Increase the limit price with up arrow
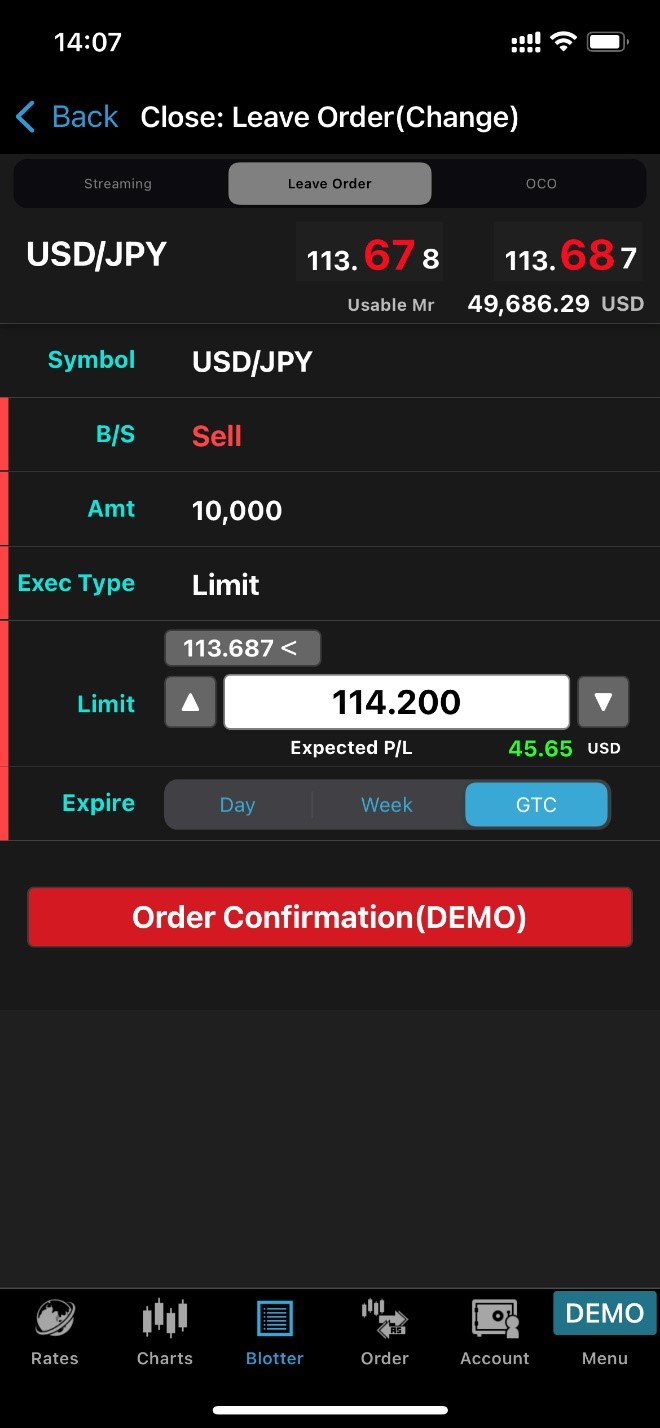Screen dimensions: 660x1428 (x=190, y=702)
